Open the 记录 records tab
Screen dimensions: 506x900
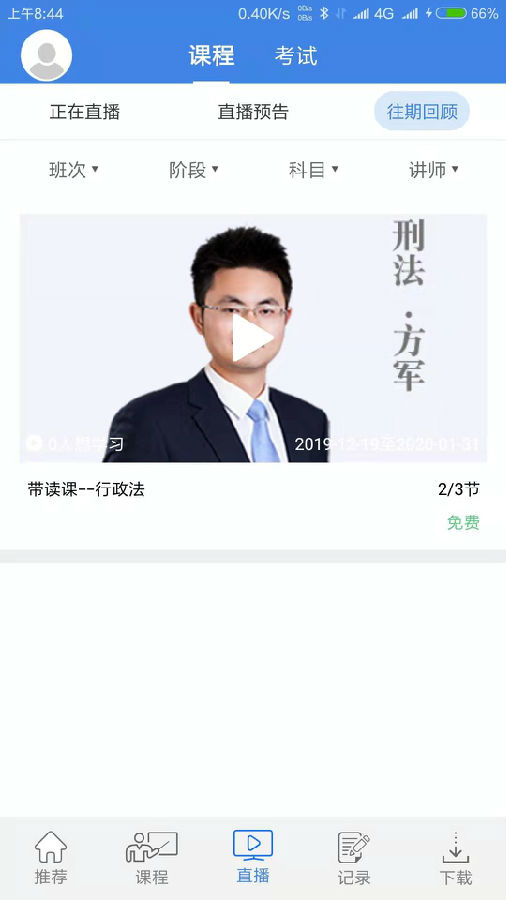[354, 858]
